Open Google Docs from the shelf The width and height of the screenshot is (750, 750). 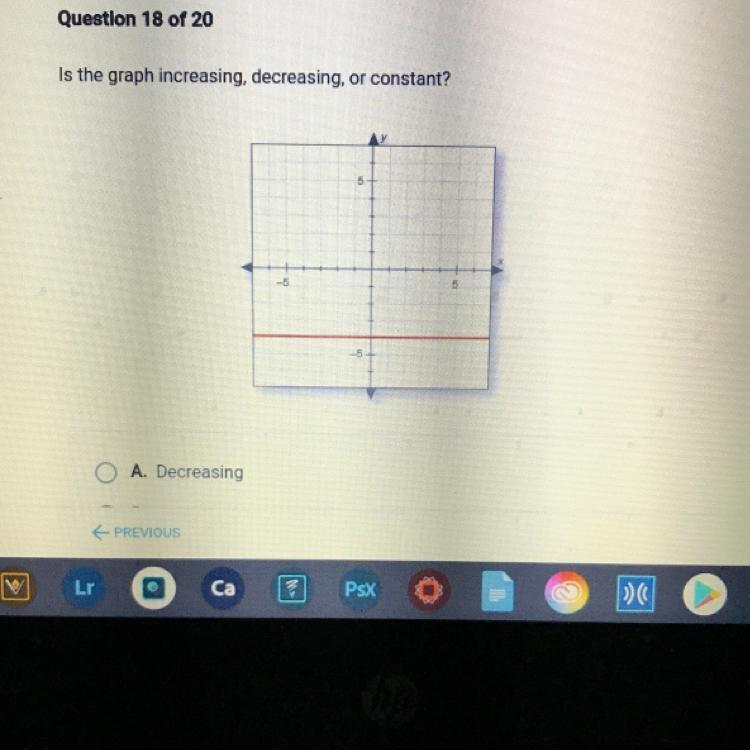click(x=496, y=591)
